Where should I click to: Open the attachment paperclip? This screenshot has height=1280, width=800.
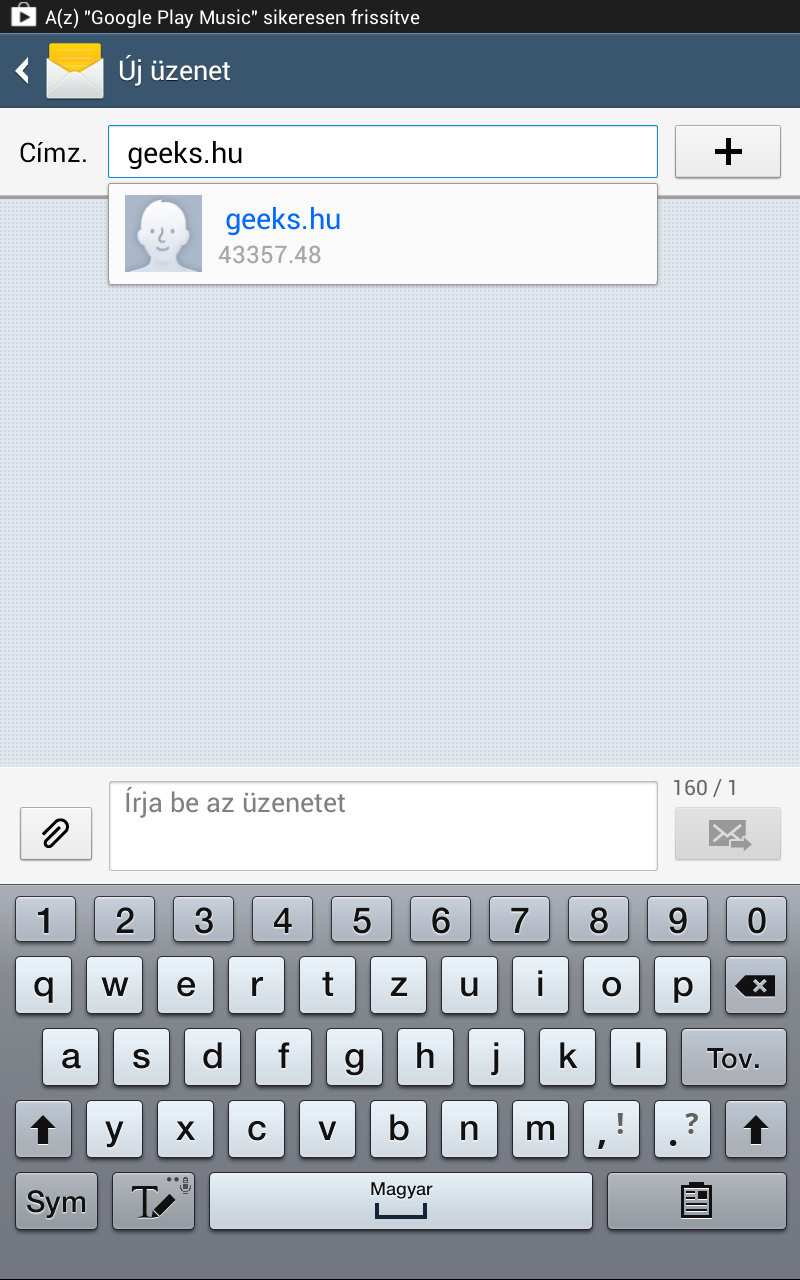point(56,833)
